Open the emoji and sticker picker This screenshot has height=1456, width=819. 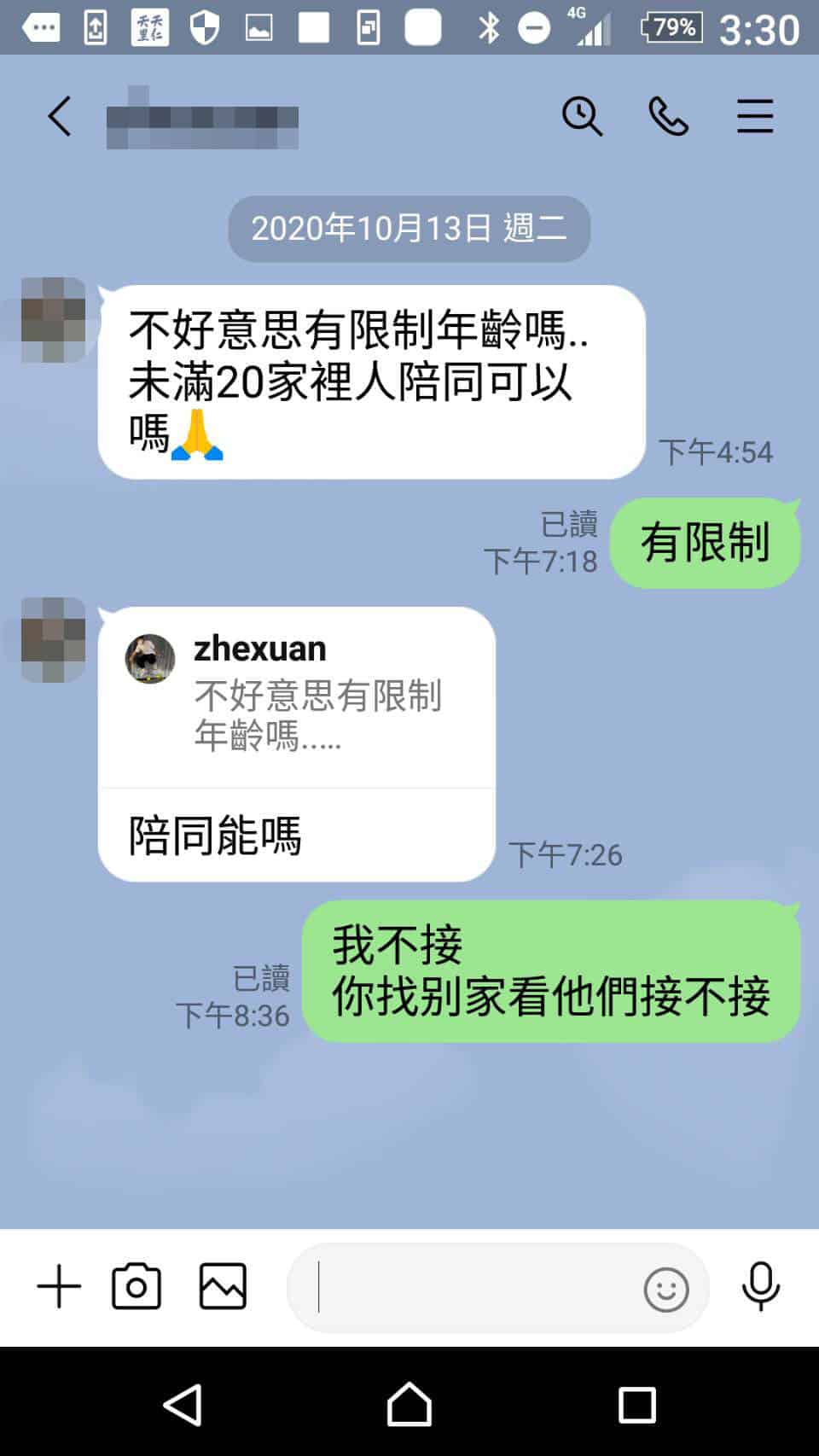[x=665, y=1289]
